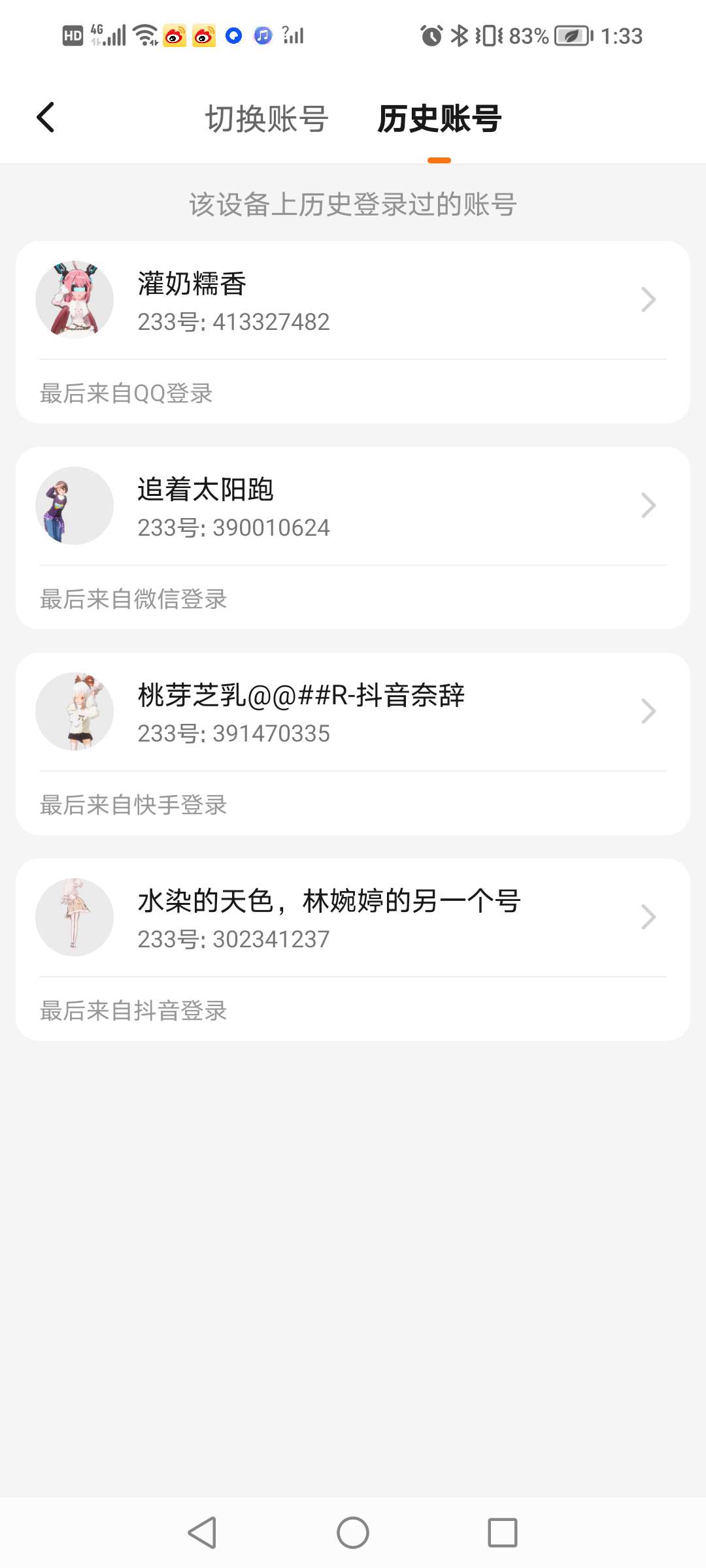Go back using the top-left arrow
706x1568 pixels.
pos(45,118)
